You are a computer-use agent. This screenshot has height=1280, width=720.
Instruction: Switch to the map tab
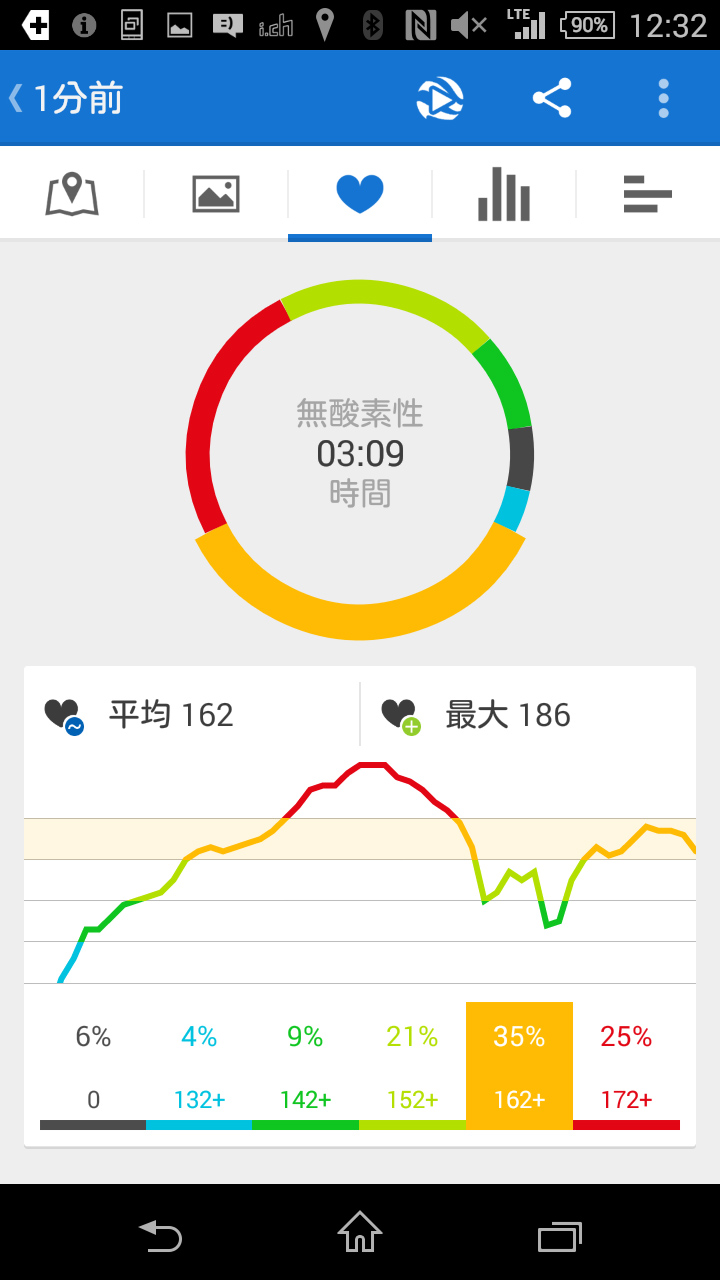[x=72, y=194]
